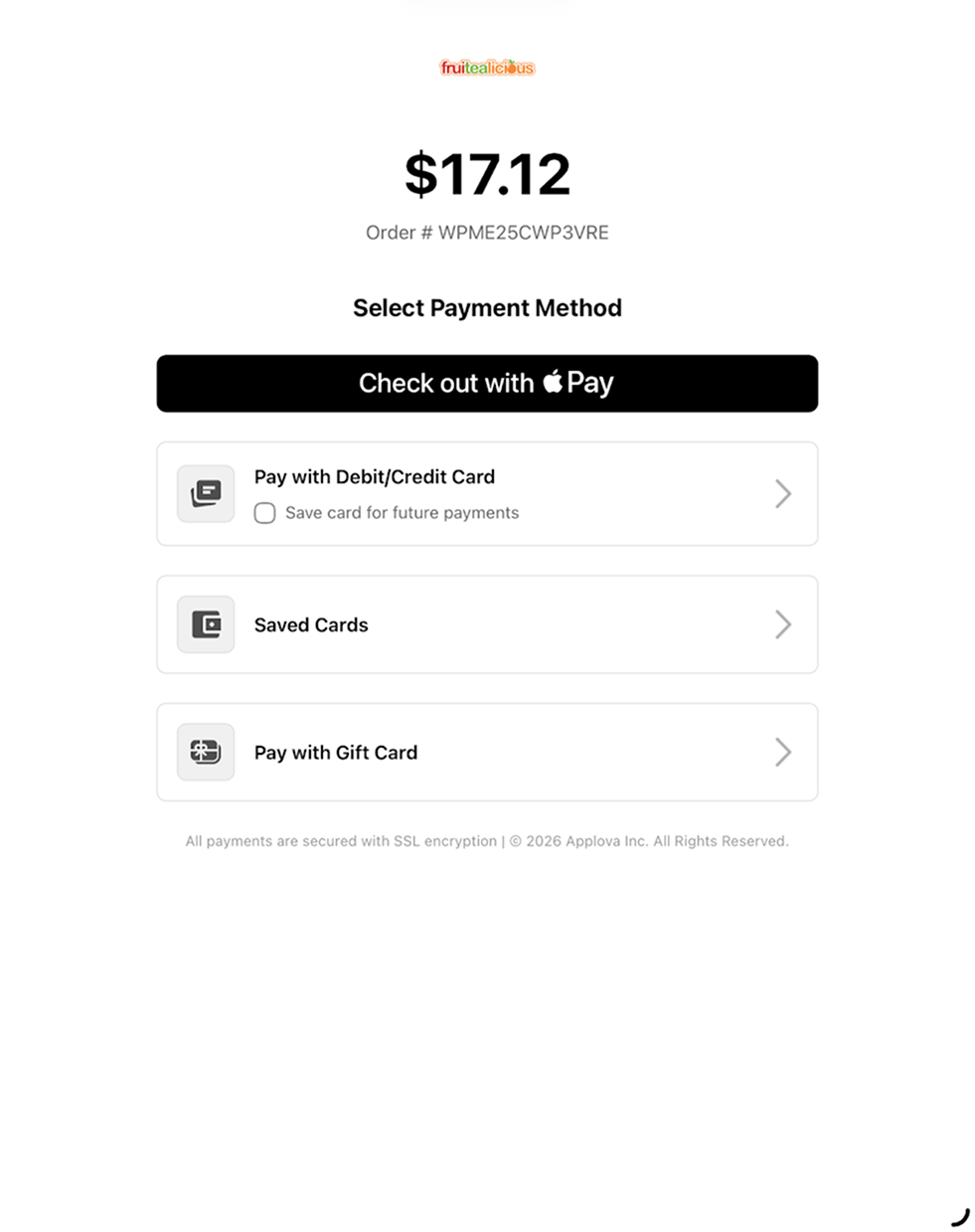Select Pay with Gift Card
975x1232 pixels.
[487, 753]
